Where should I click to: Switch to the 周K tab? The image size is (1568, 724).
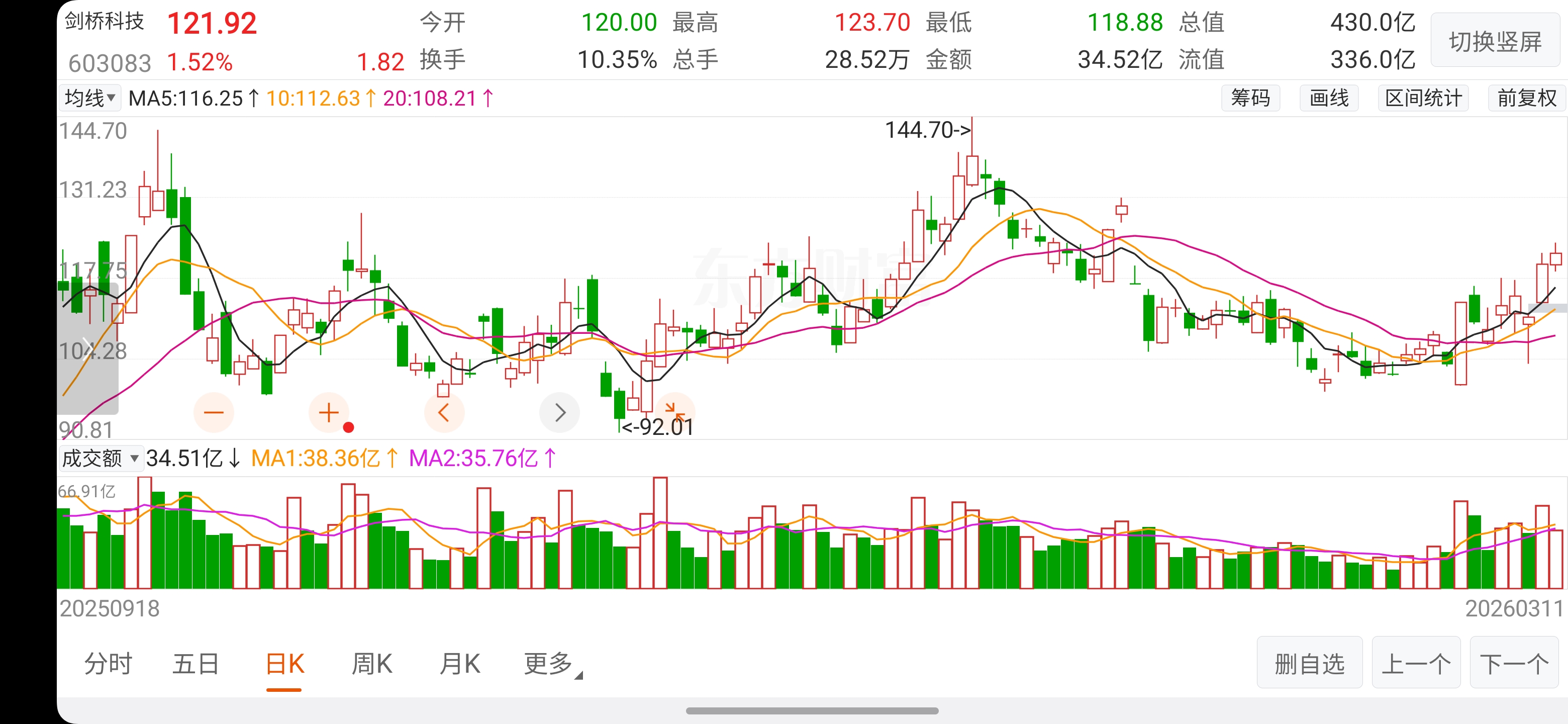[x=372, y=664]
